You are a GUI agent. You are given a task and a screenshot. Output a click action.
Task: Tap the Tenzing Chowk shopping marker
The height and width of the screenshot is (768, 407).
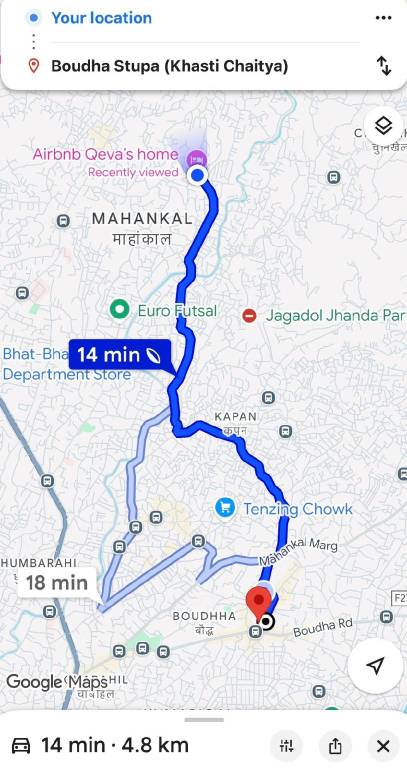tap(225, 508)
